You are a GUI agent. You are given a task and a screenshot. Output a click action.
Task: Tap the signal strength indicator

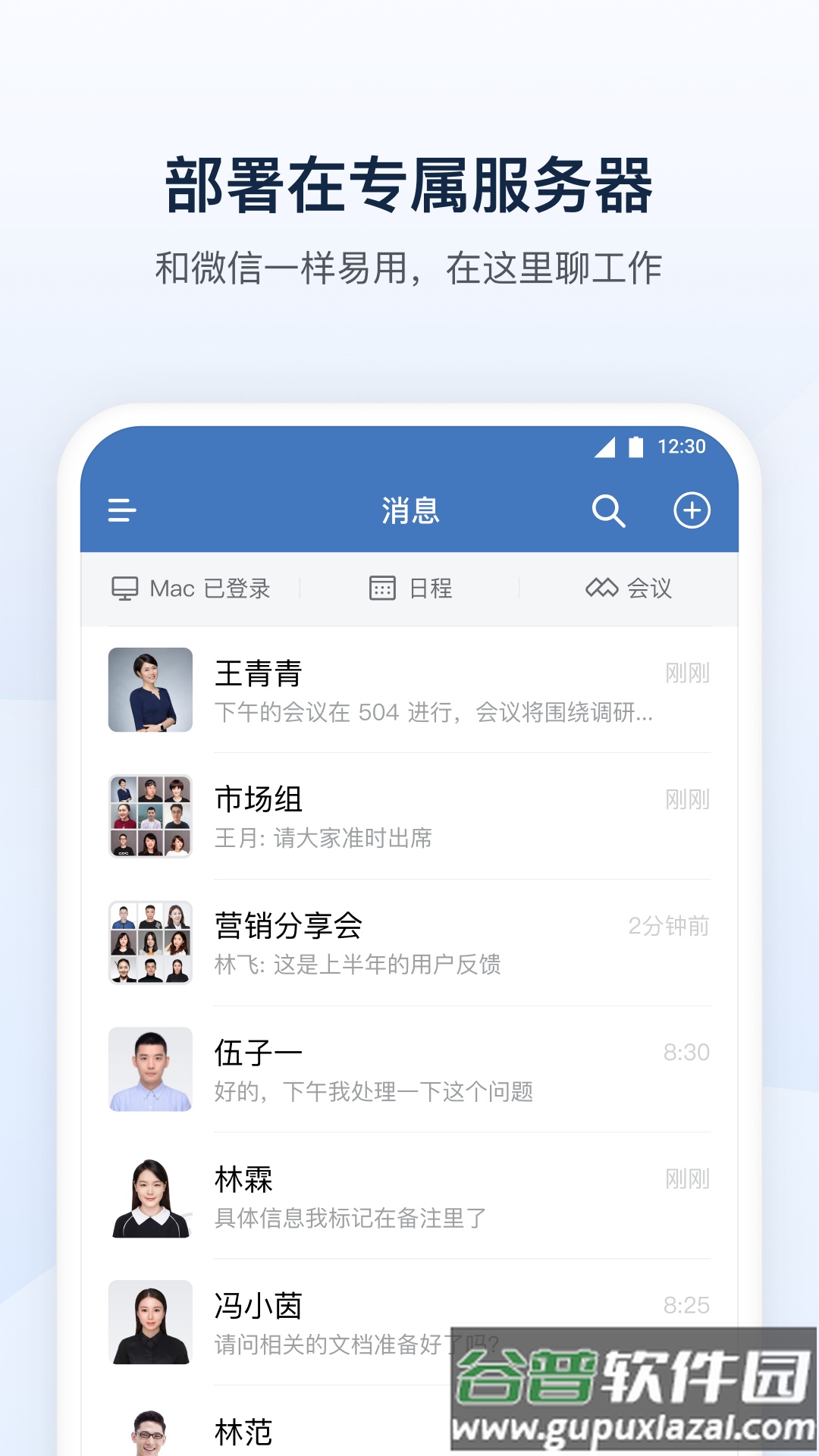[603, 447]
